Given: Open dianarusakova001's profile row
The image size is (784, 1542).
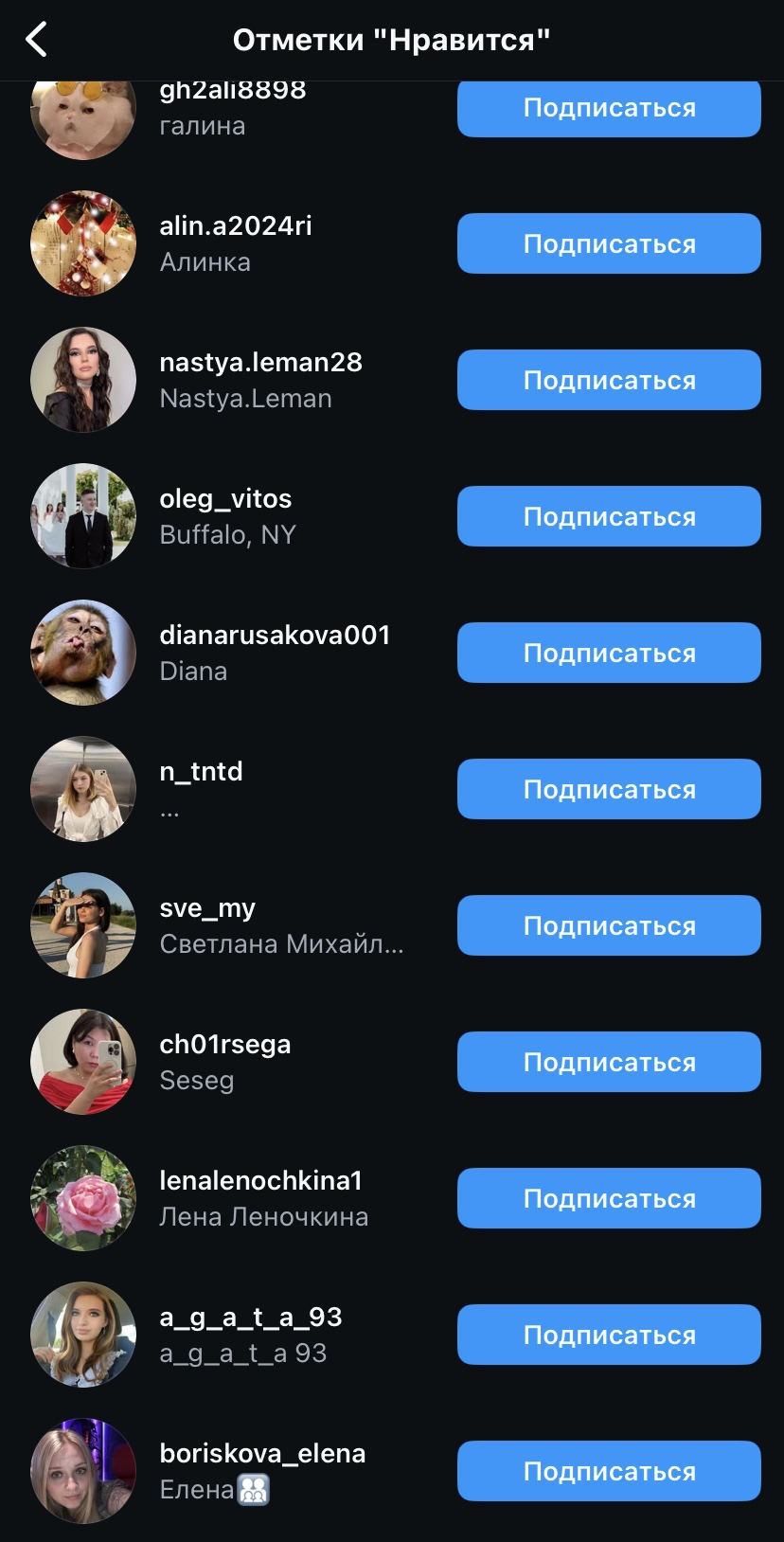Looking at the screenshot, I should pos(275,636).
